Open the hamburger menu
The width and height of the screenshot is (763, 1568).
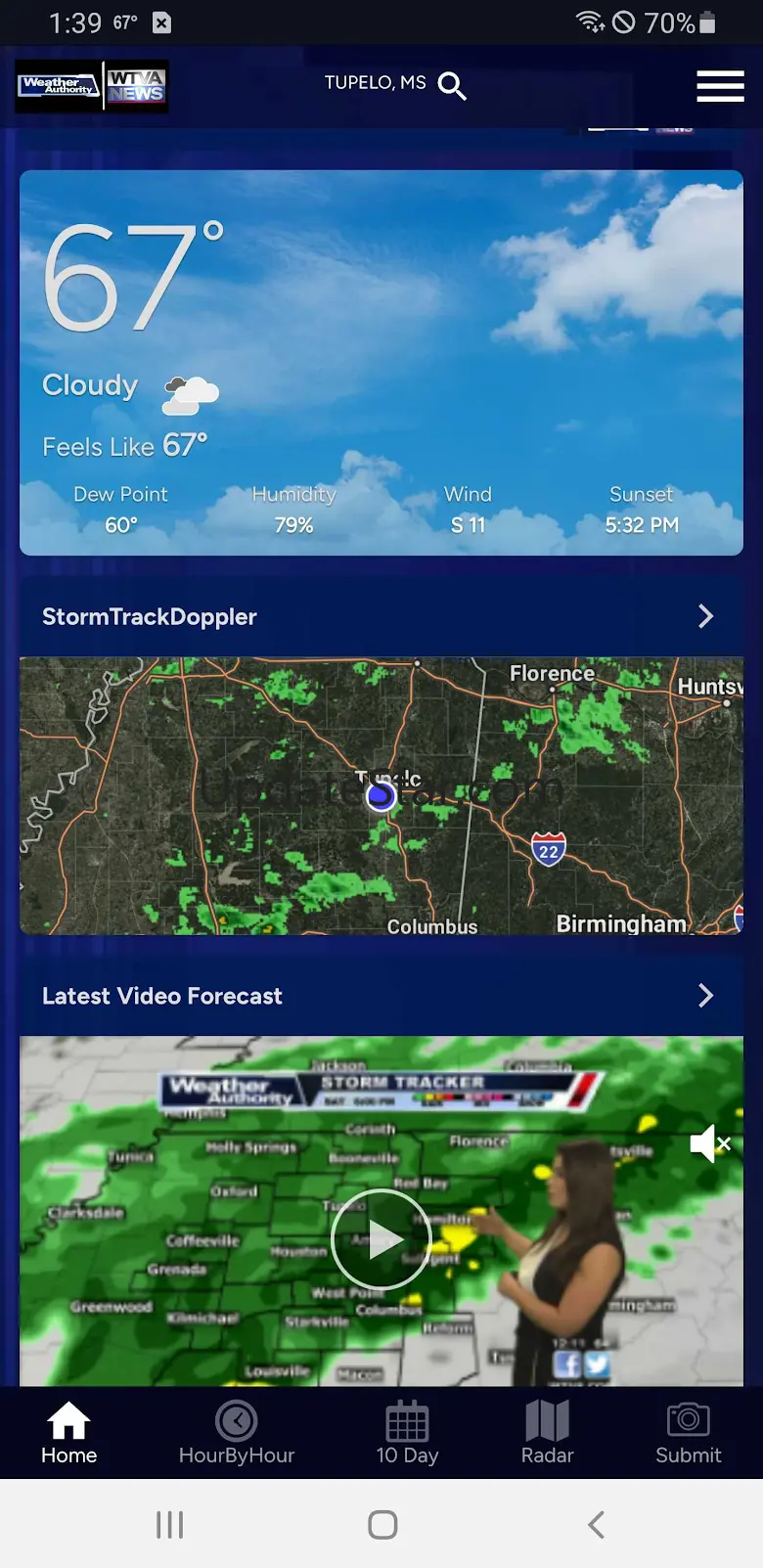[720, 86]
